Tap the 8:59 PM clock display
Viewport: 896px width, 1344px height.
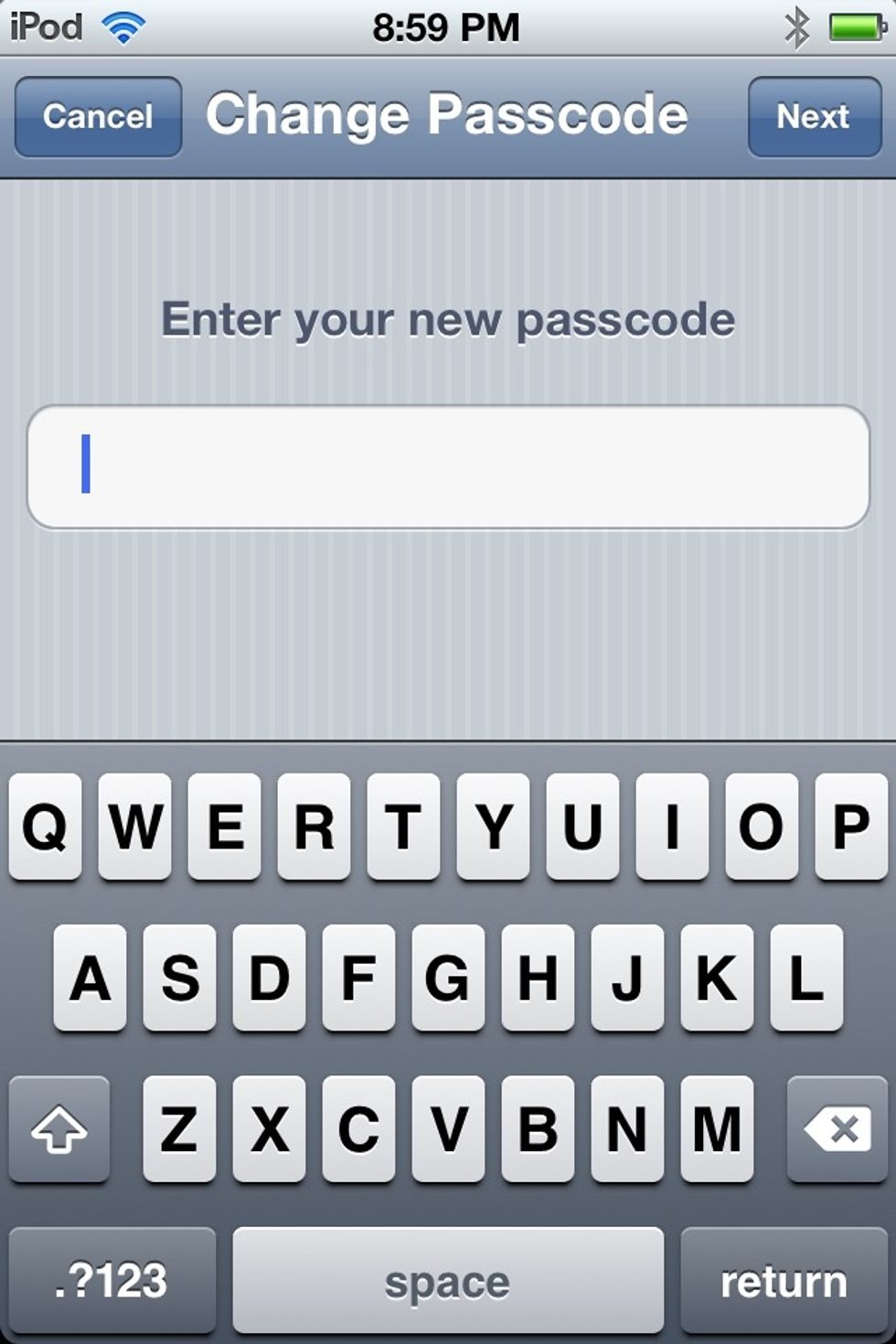pos(448,26)
